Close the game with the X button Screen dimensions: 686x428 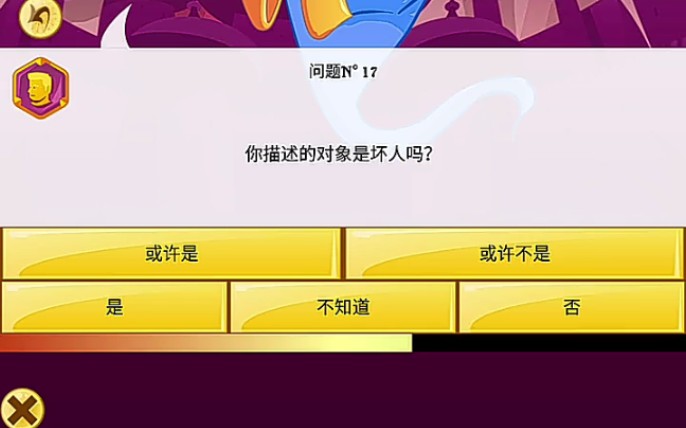[x=22, y=409]
